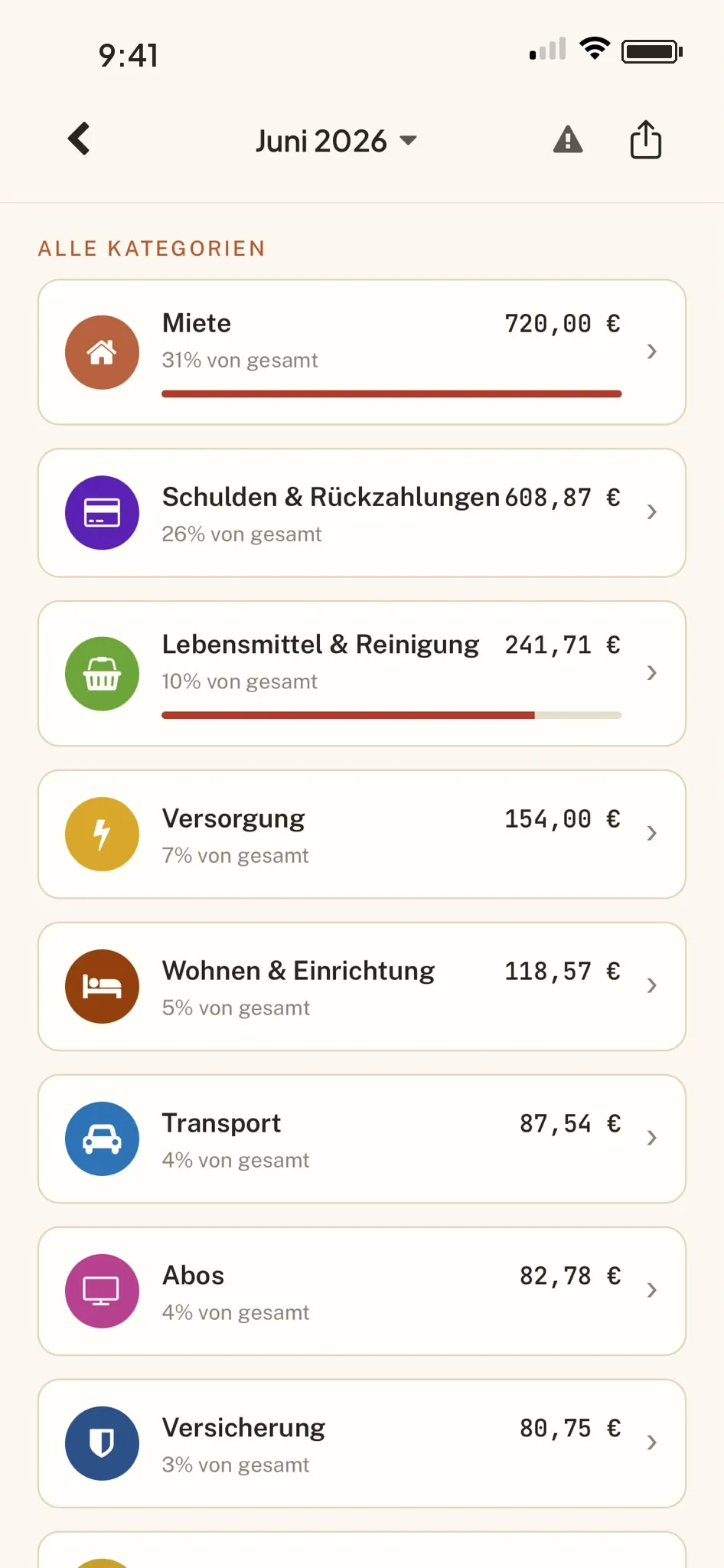Show Transport expenses
This screenshot has height=1568, width=724.
point(362,1138)
